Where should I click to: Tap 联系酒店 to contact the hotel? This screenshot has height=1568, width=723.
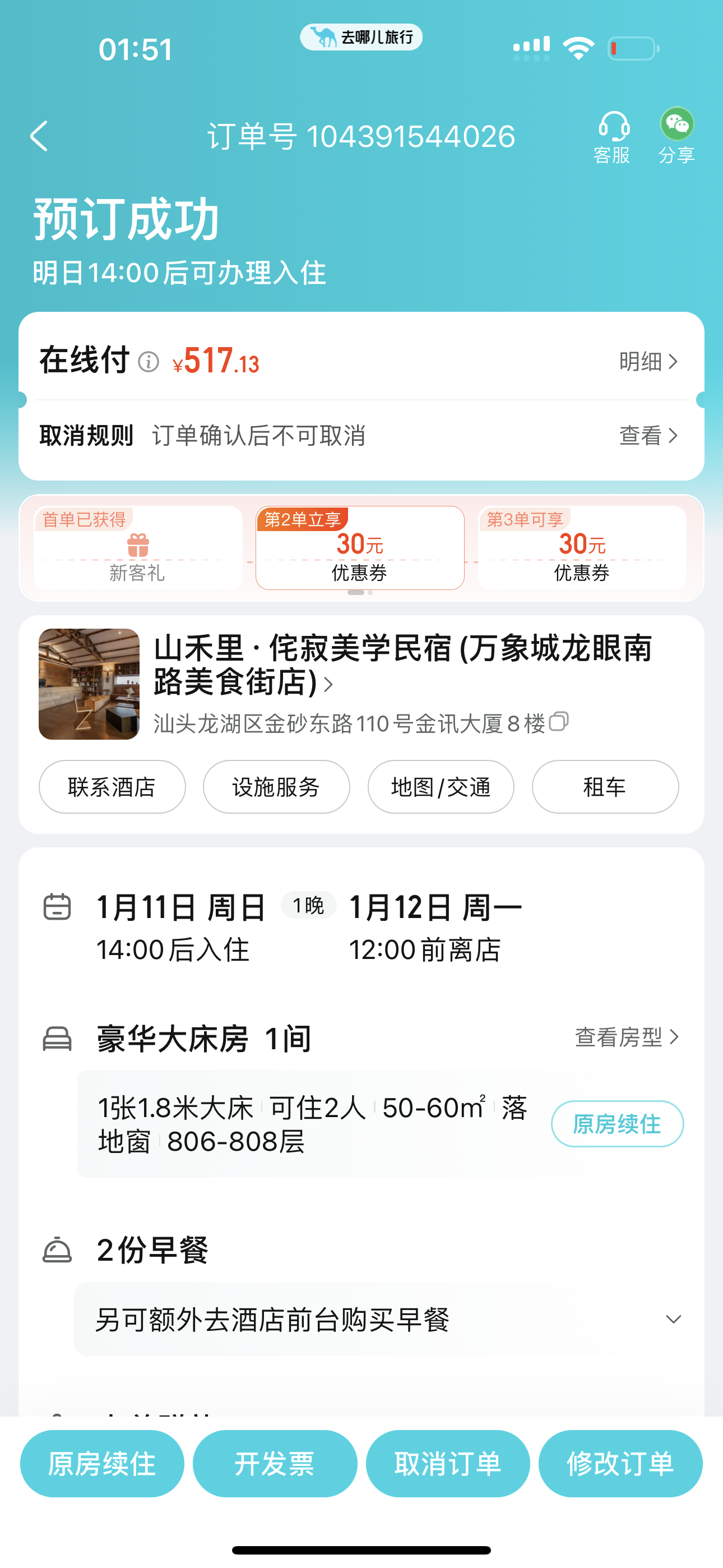112,787
